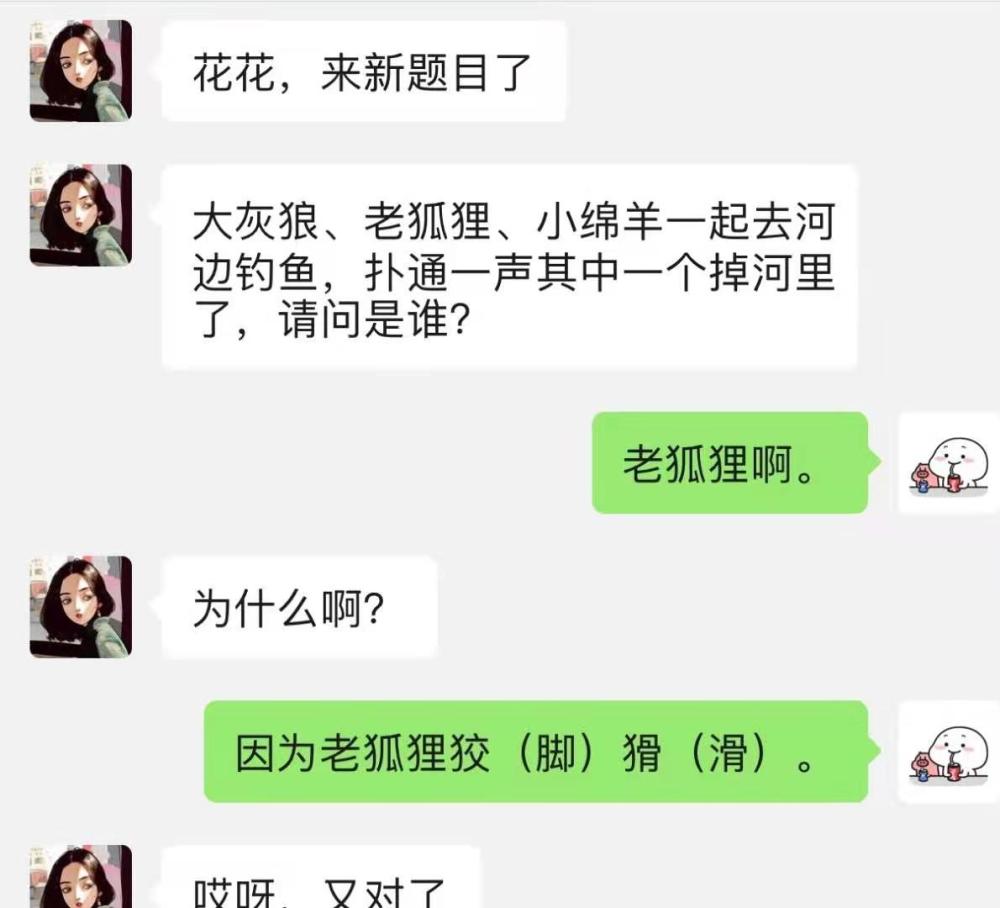Viewport: 1000px width, 908px height.
Task: Open sender's avatar beside "花花,来新题目了"
Action: pyautogui.click(x=81, y=70)
